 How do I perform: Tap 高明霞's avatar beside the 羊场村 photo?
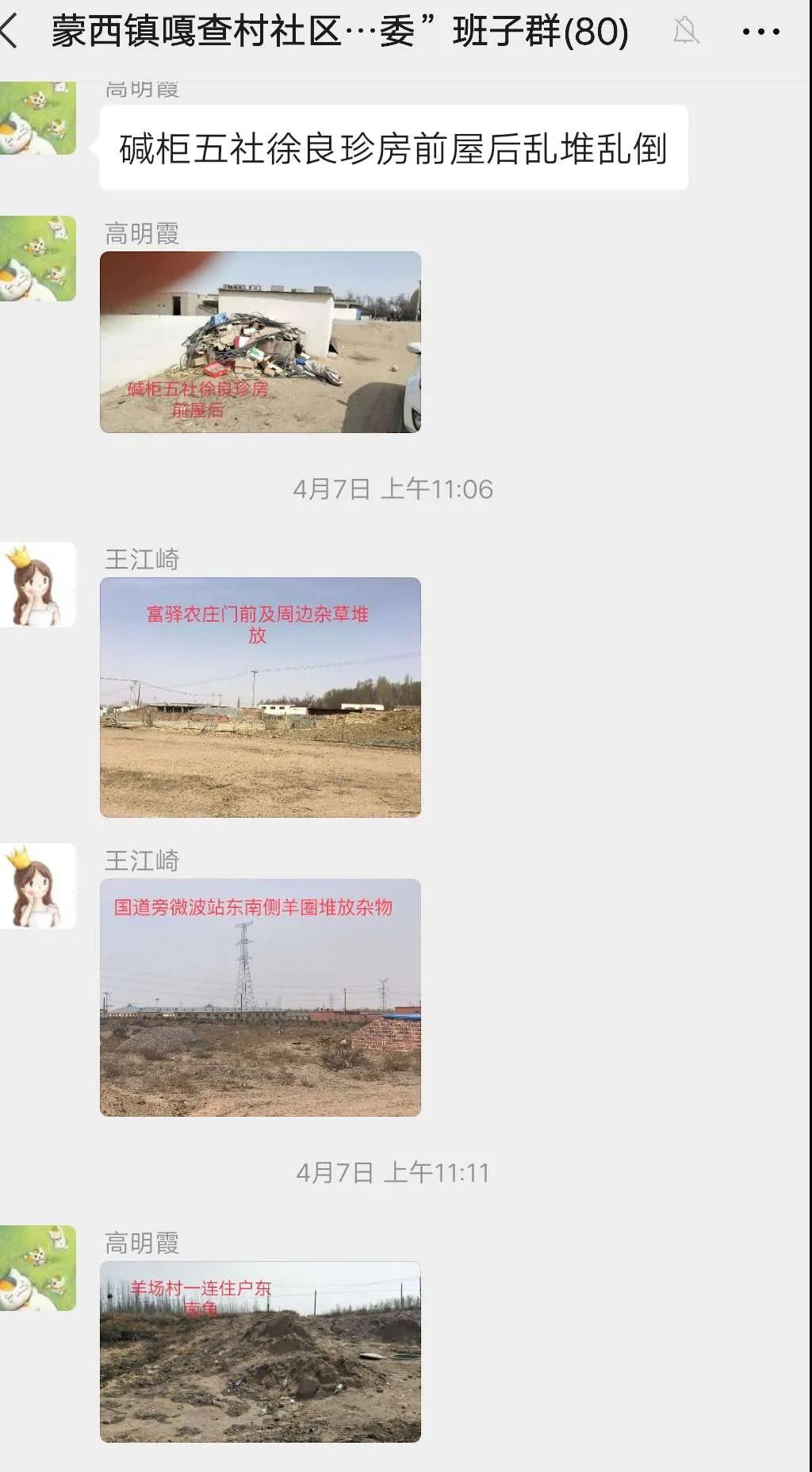pos(37,1267)
